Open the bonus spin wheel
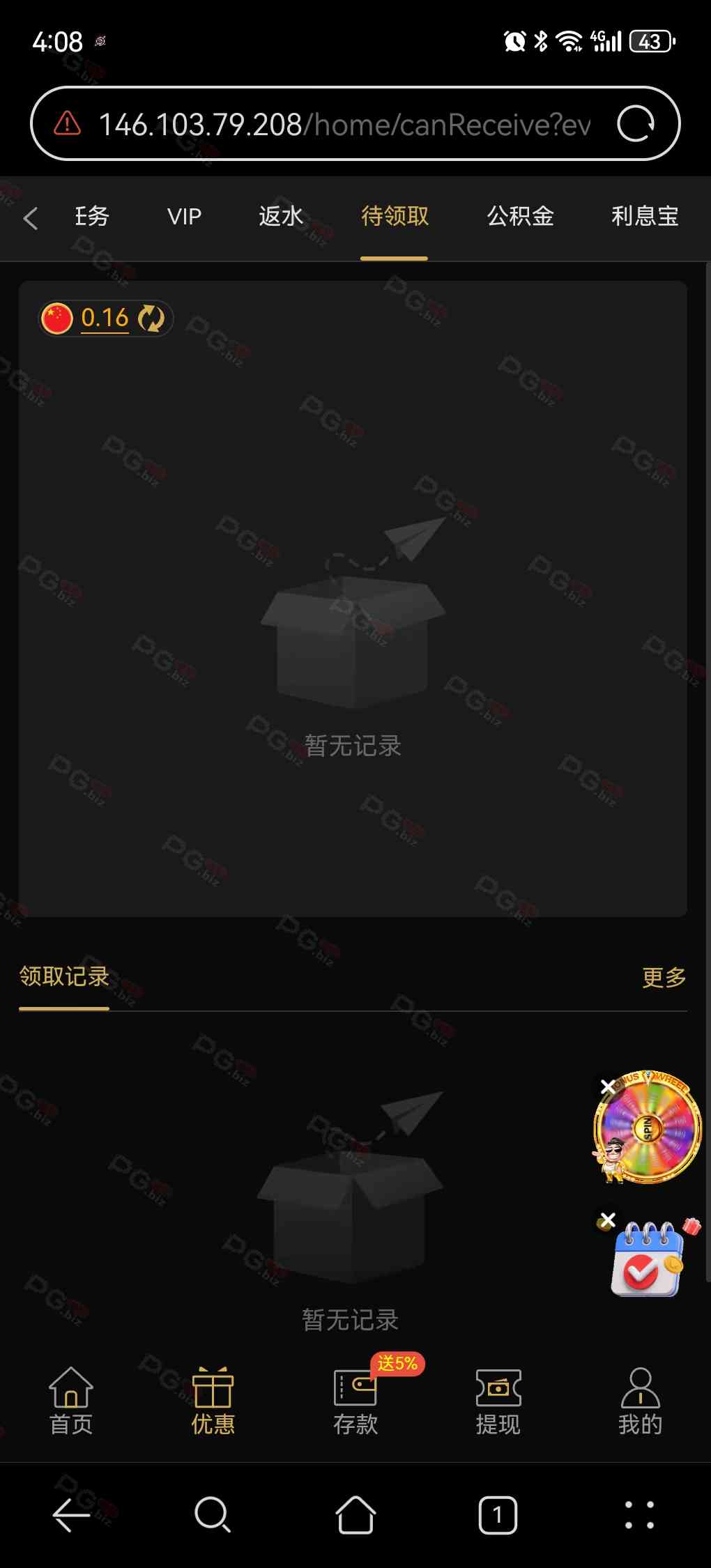Screen dimensions: 711x1568 tap(650, 1128)
